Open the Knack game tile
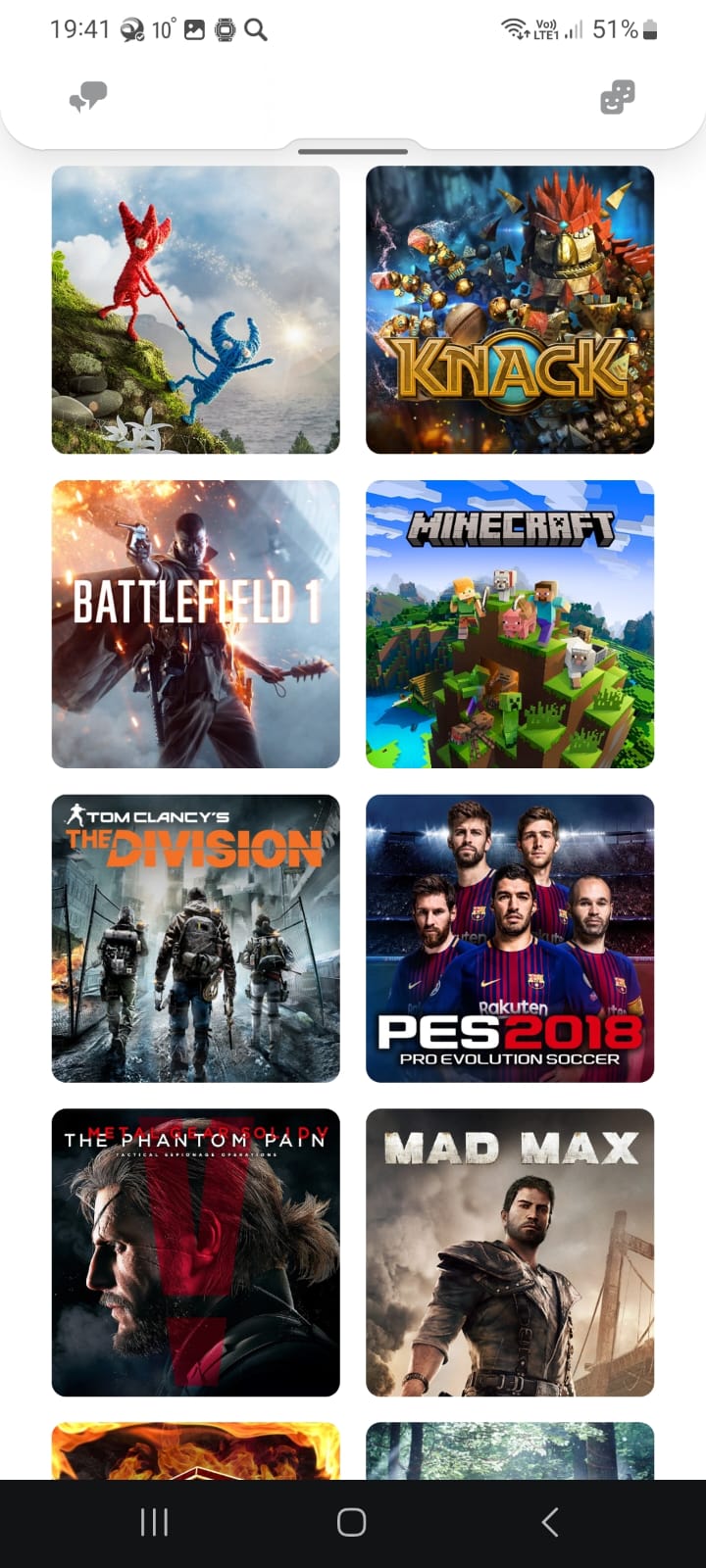 click(x=510, y=310)
